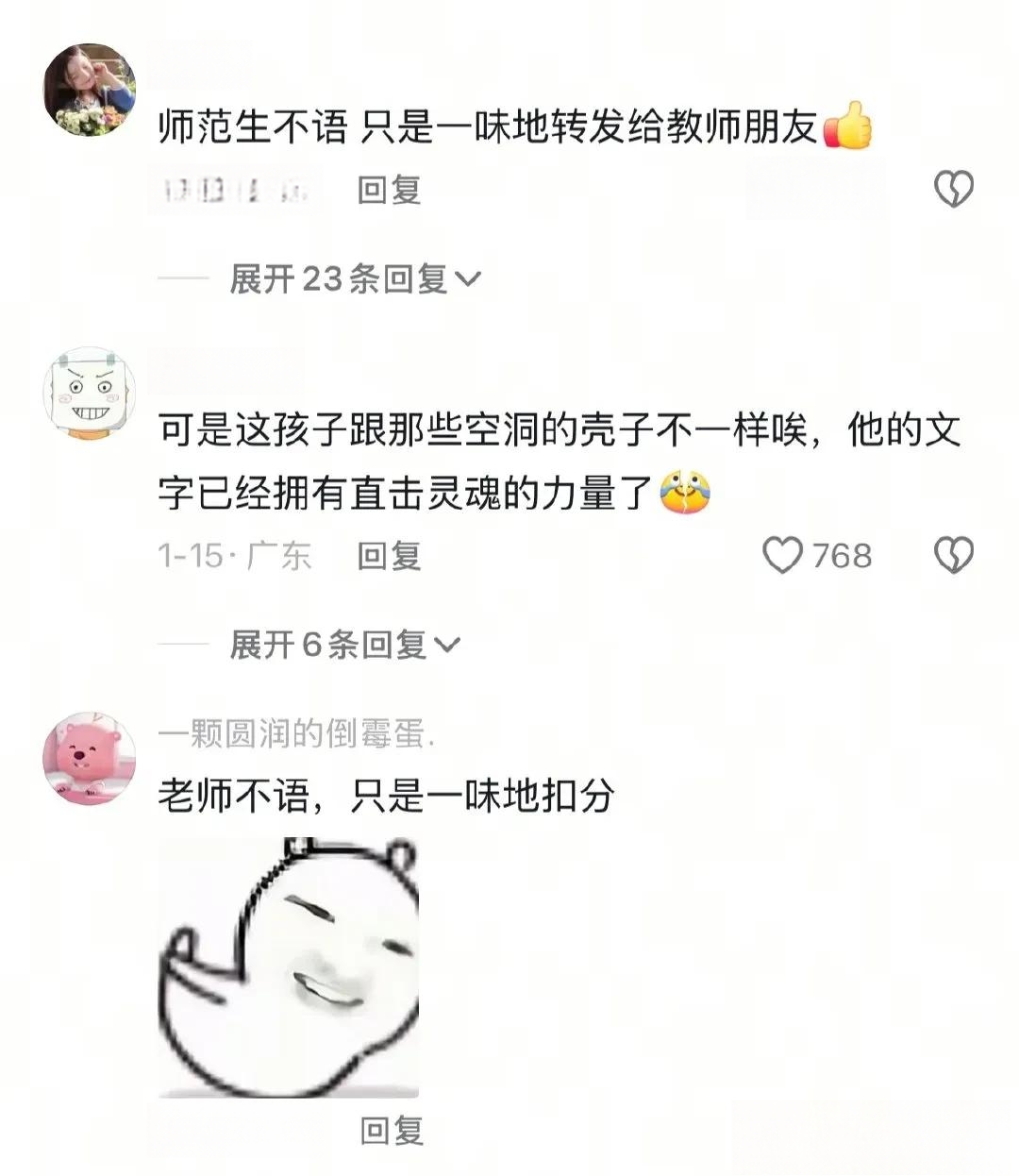Open the girl avatar of 师范生不语 commenter

(90, 90)
